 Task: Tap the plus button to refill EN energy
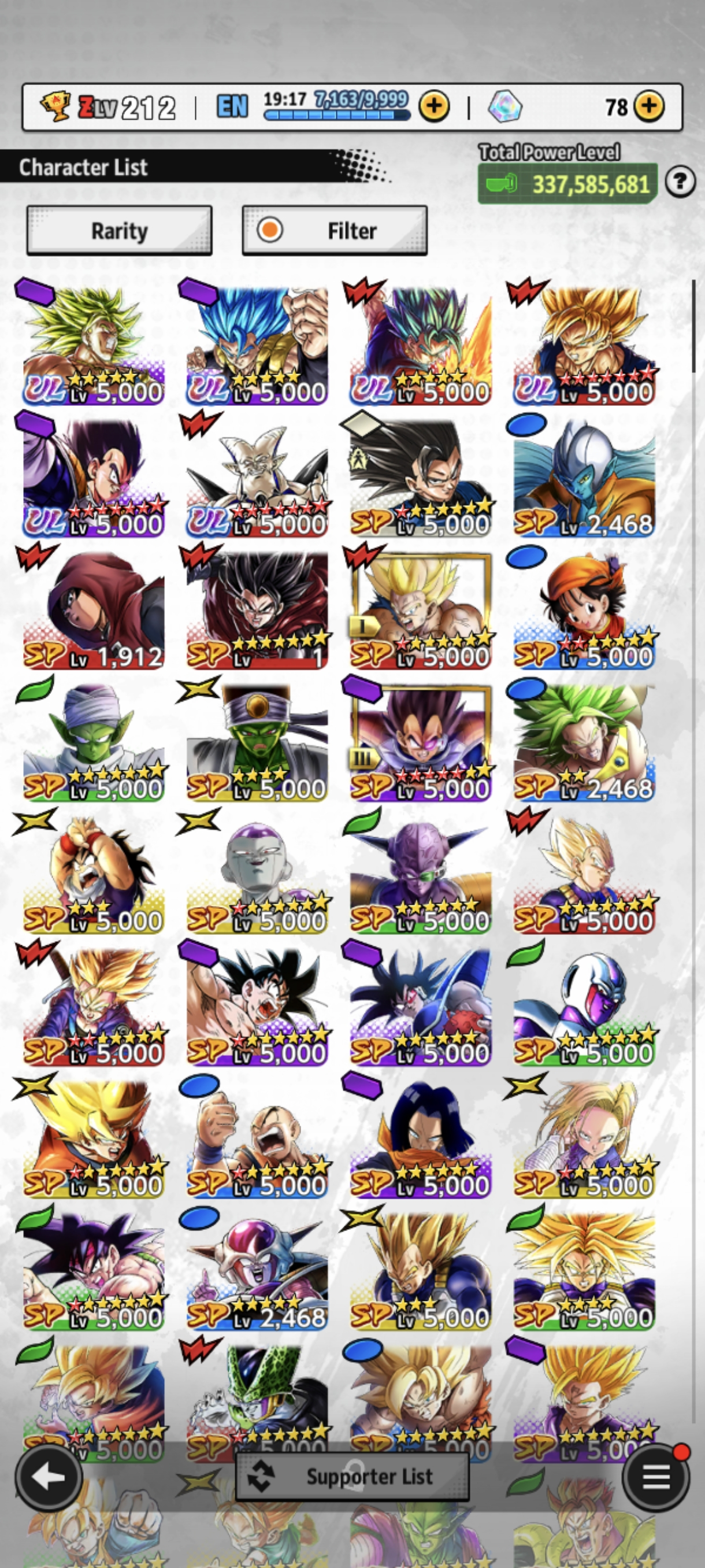433,107
